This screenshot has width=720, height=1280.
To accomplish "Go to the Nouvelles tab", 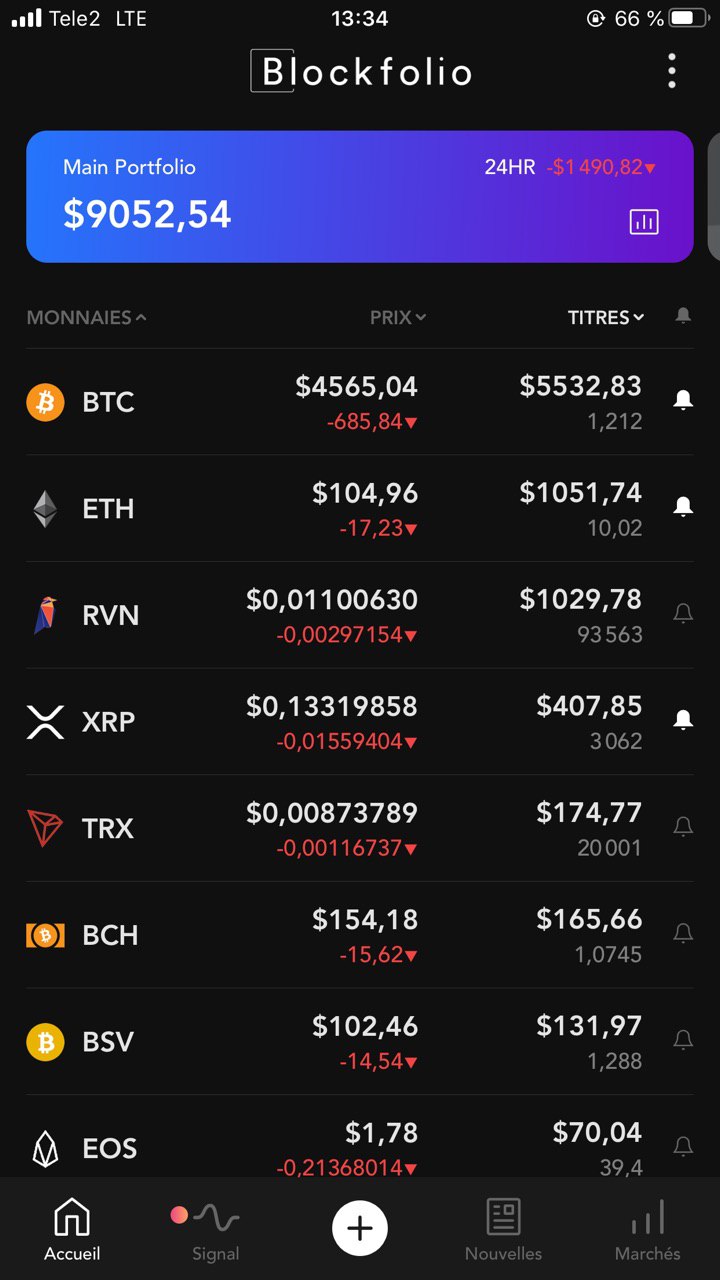I will (x=503, y=1231).
